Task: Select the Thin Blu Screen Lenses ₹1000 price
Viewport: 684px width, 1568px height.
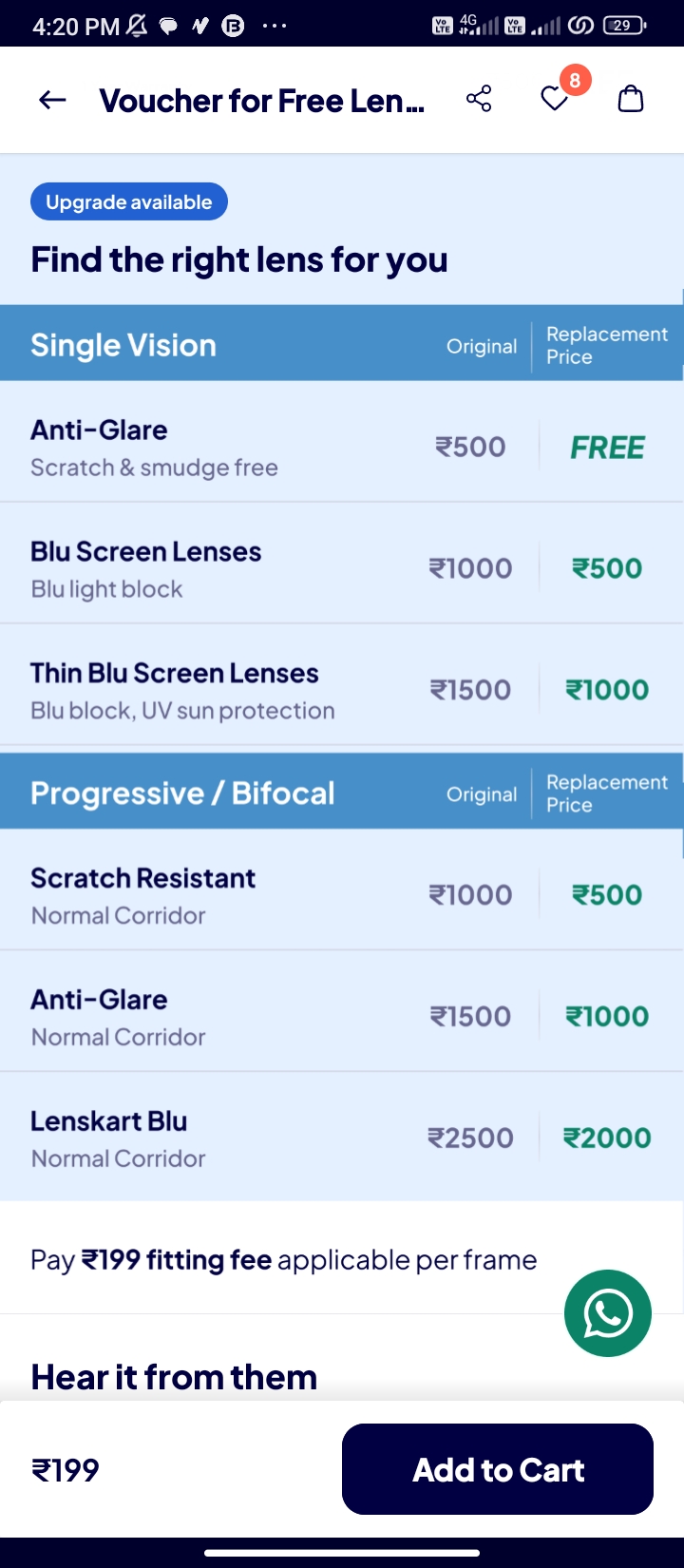Action: pos(606,688)
